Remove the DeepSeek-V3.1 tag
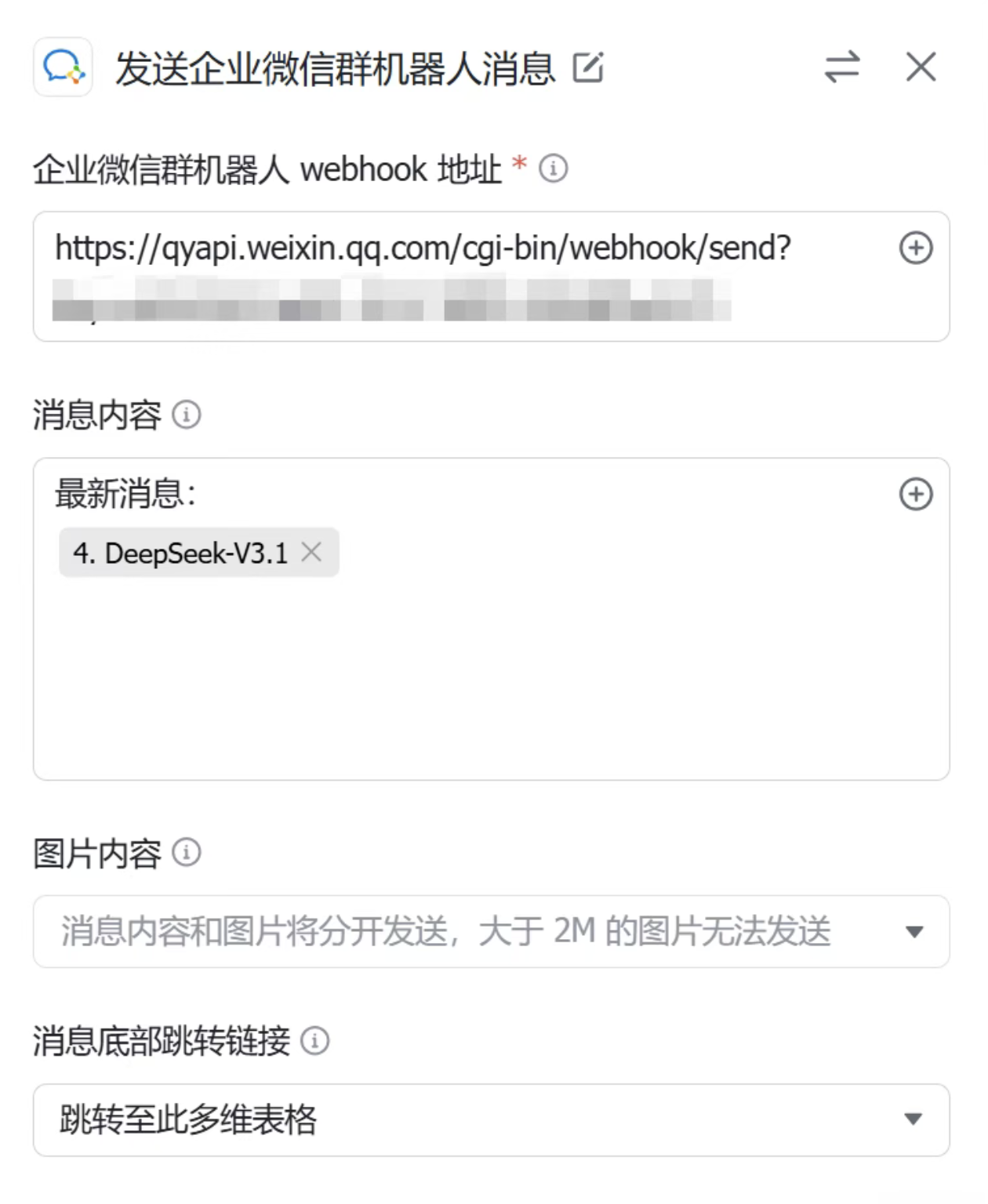 312,553
